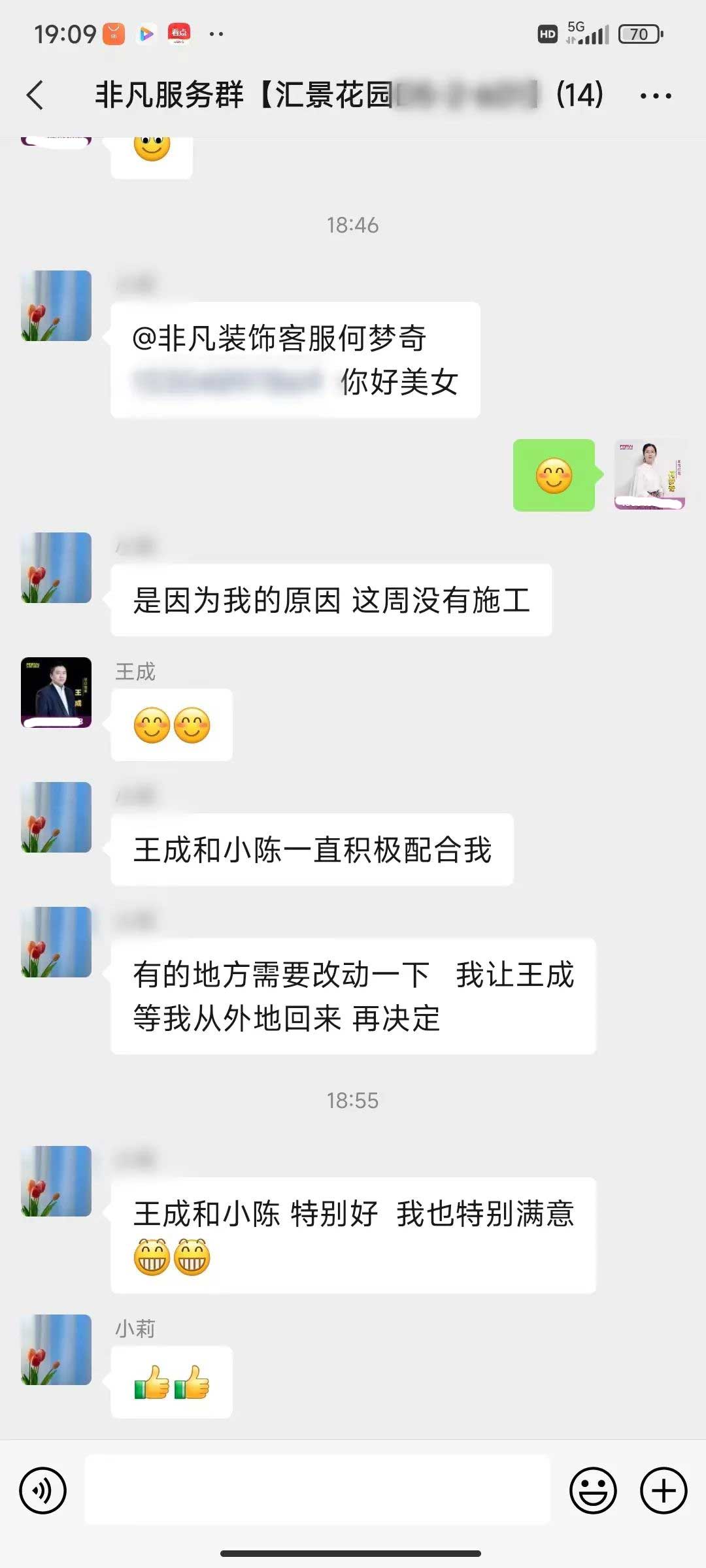Screen dimensions: 706x1568
Task: Open the emoji sticker picker
Action: pos(593,1490)
